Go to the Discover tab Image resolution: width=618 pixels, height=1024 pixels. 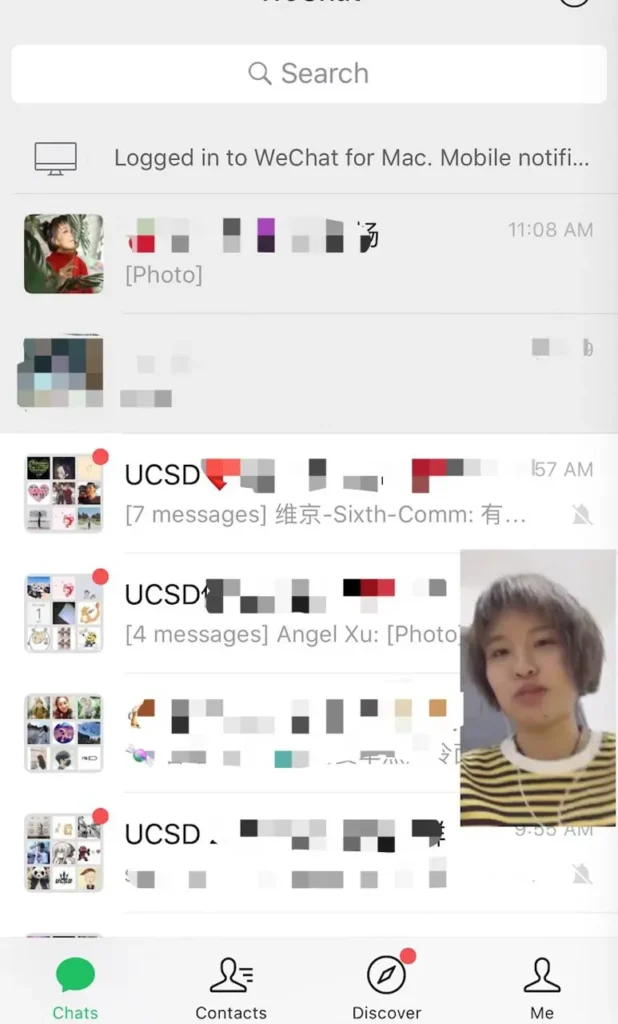pyautogui.click(x=386, y=988)
